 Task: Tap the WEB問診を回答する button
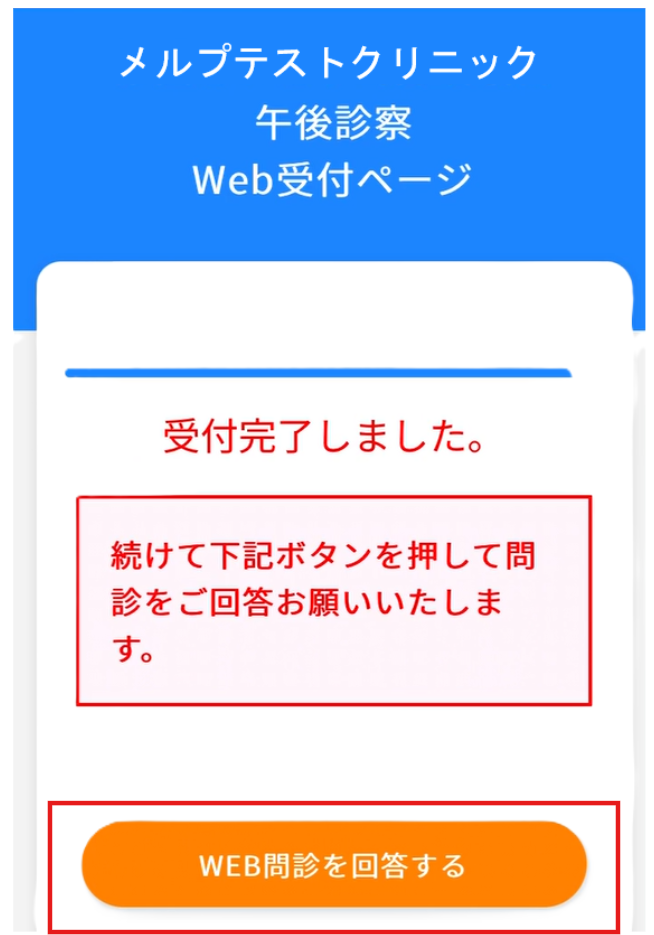pyautogui.click(x=333, y=865)
